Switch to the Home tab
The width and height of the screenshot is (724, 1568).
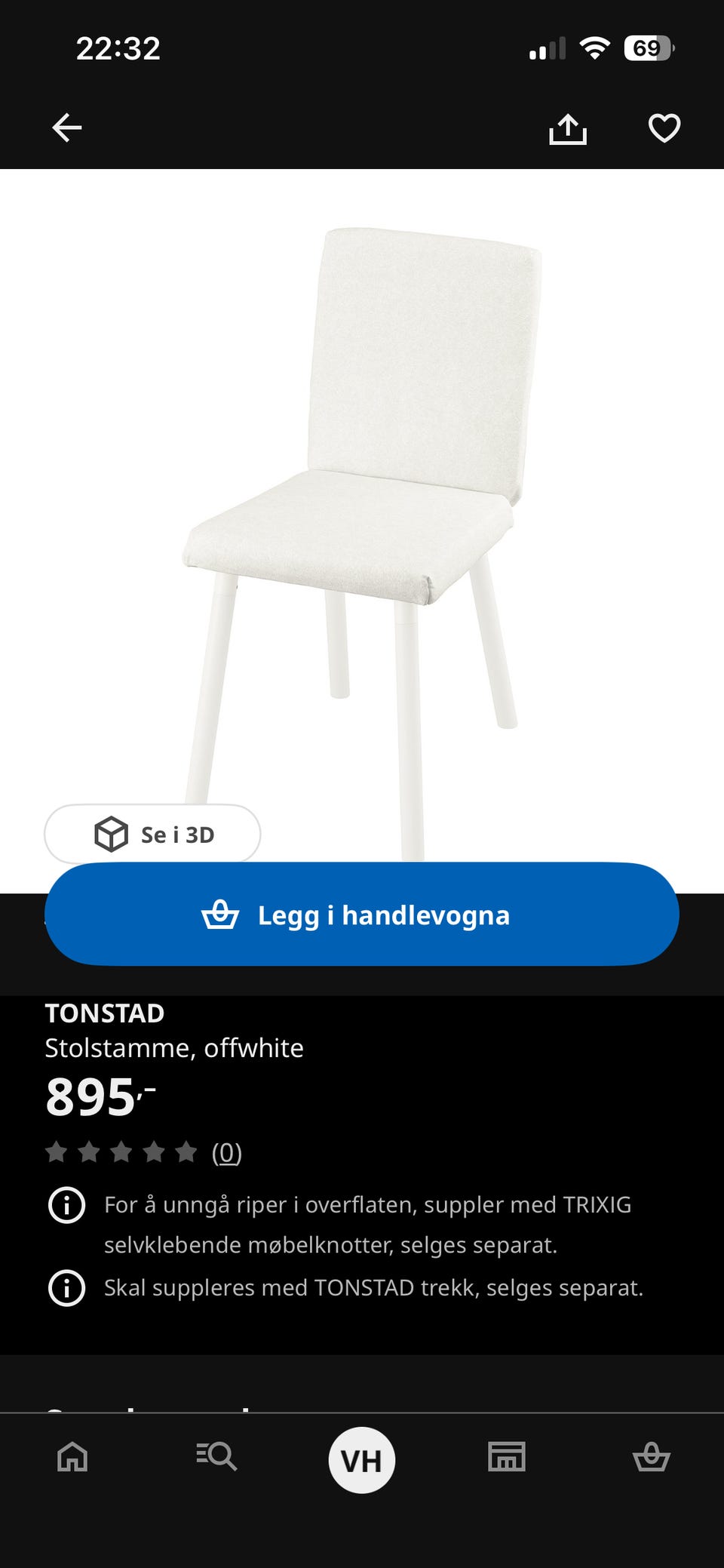[72, 1456]
